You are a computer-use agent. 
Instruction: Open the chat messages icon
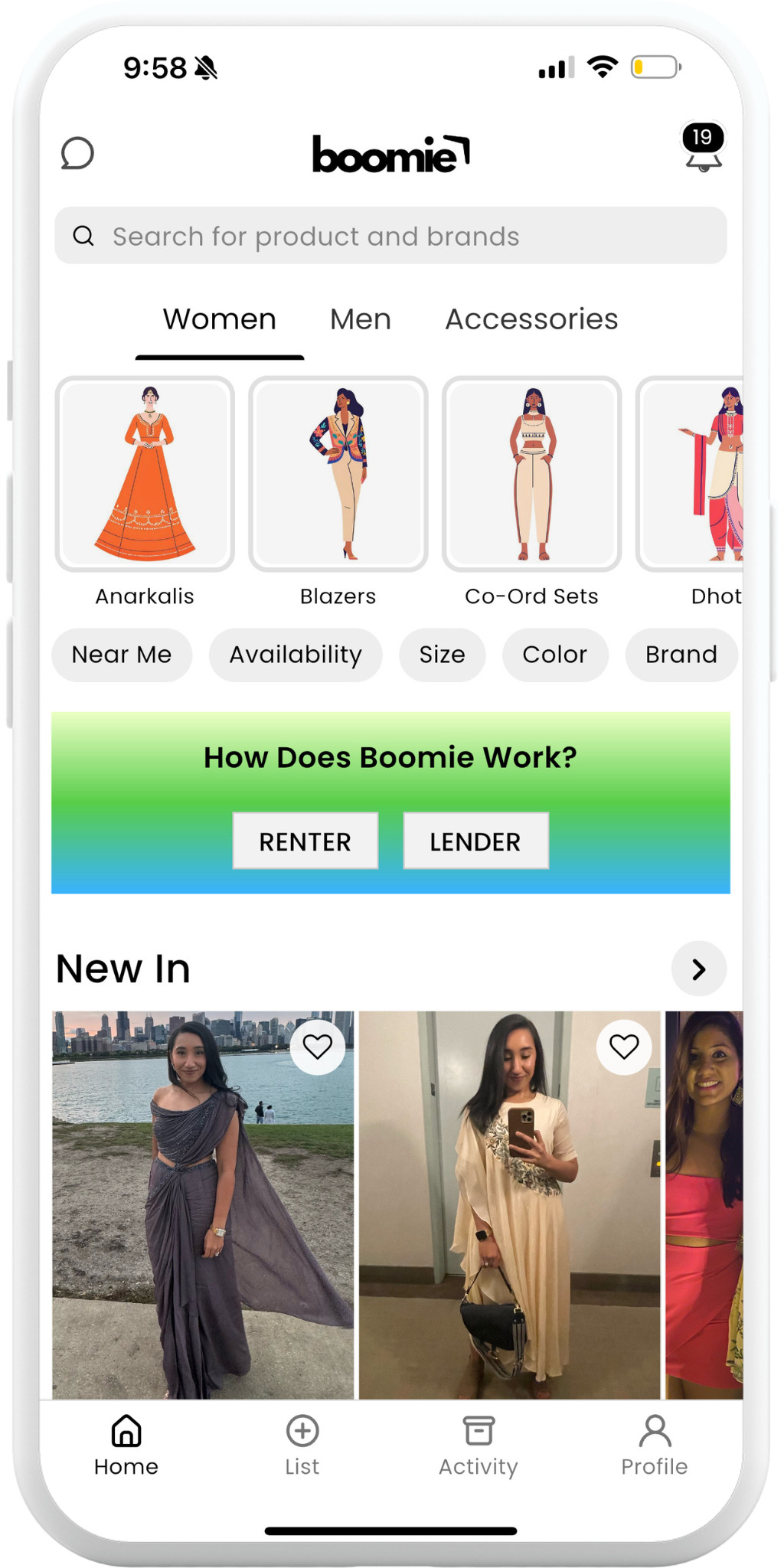(77, 153)
